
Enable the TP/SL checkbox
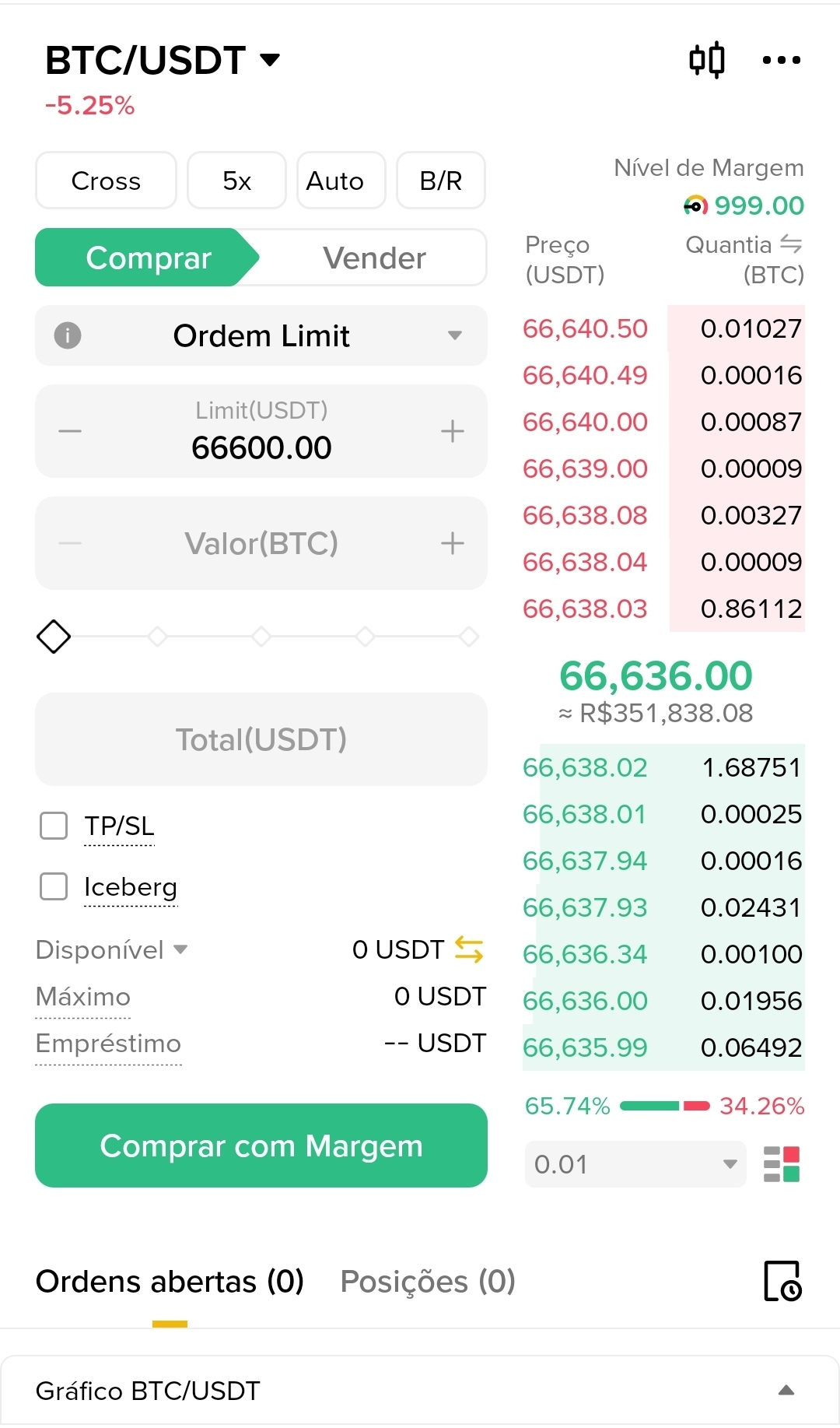pos(54,826)
